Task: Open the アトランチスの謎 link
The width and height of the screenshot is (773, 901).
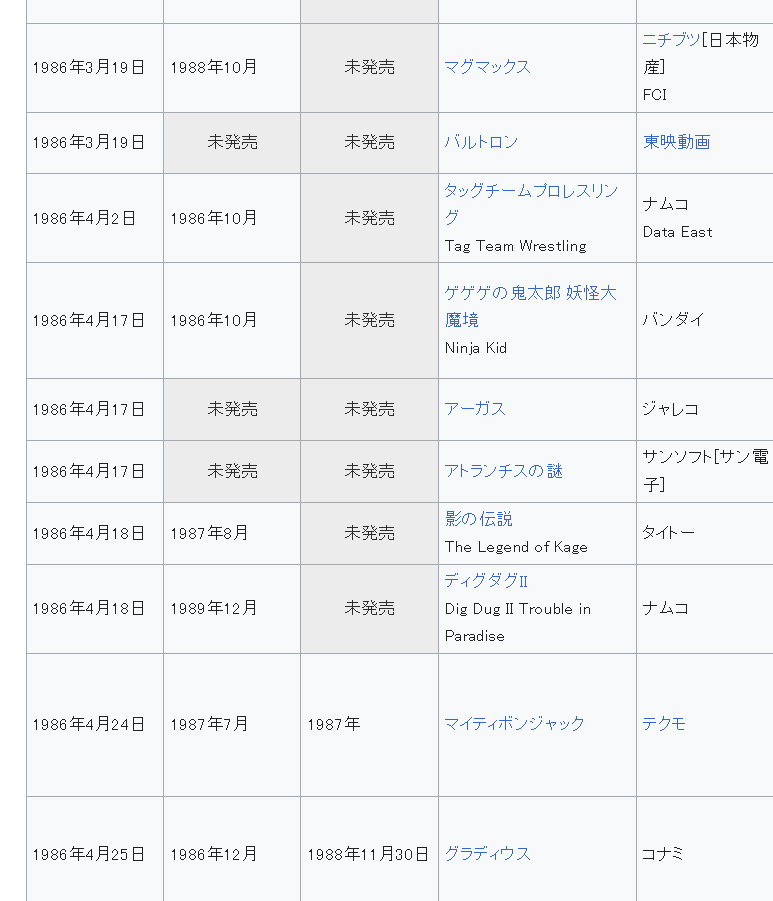Action: [503, 471]
